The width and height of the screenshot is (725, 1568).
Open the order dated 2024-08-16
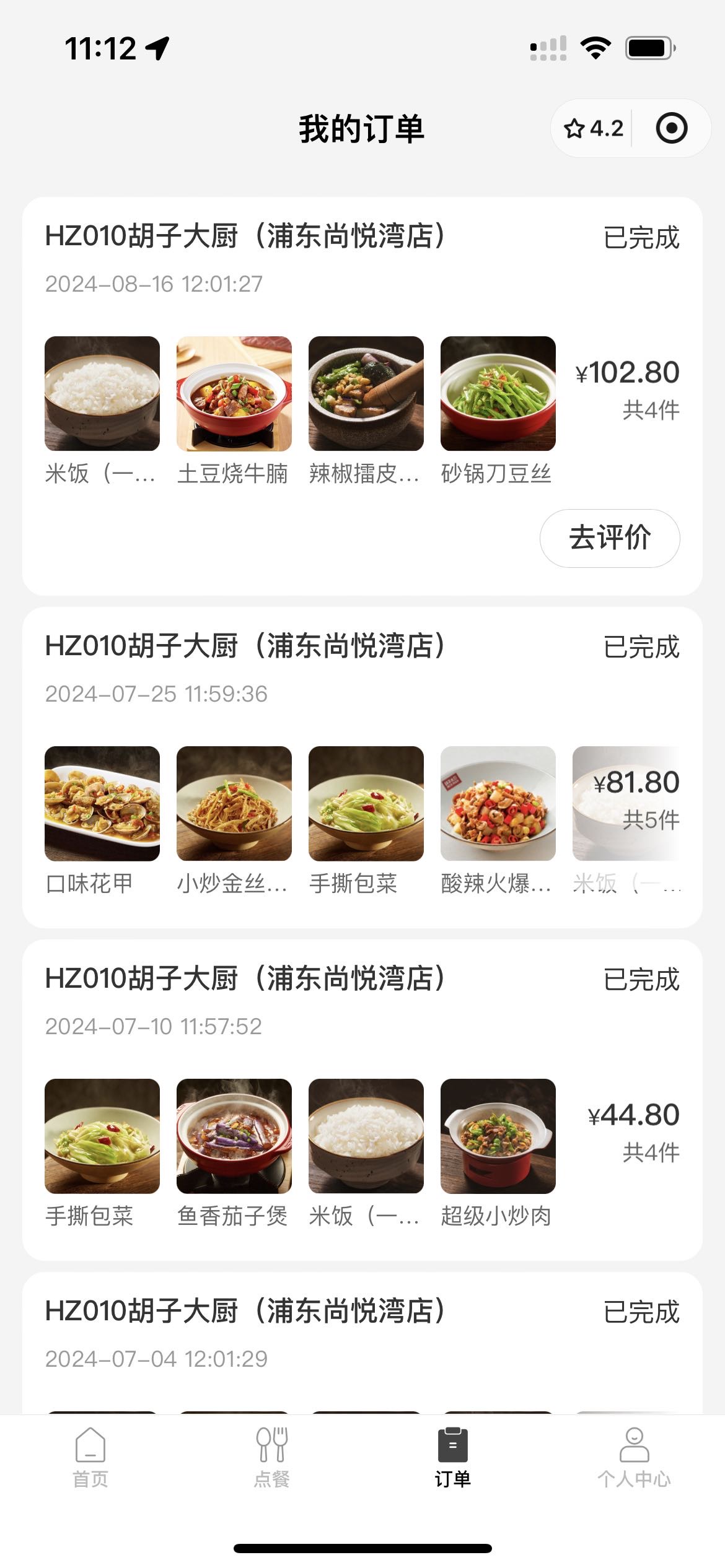click(362, 396)
